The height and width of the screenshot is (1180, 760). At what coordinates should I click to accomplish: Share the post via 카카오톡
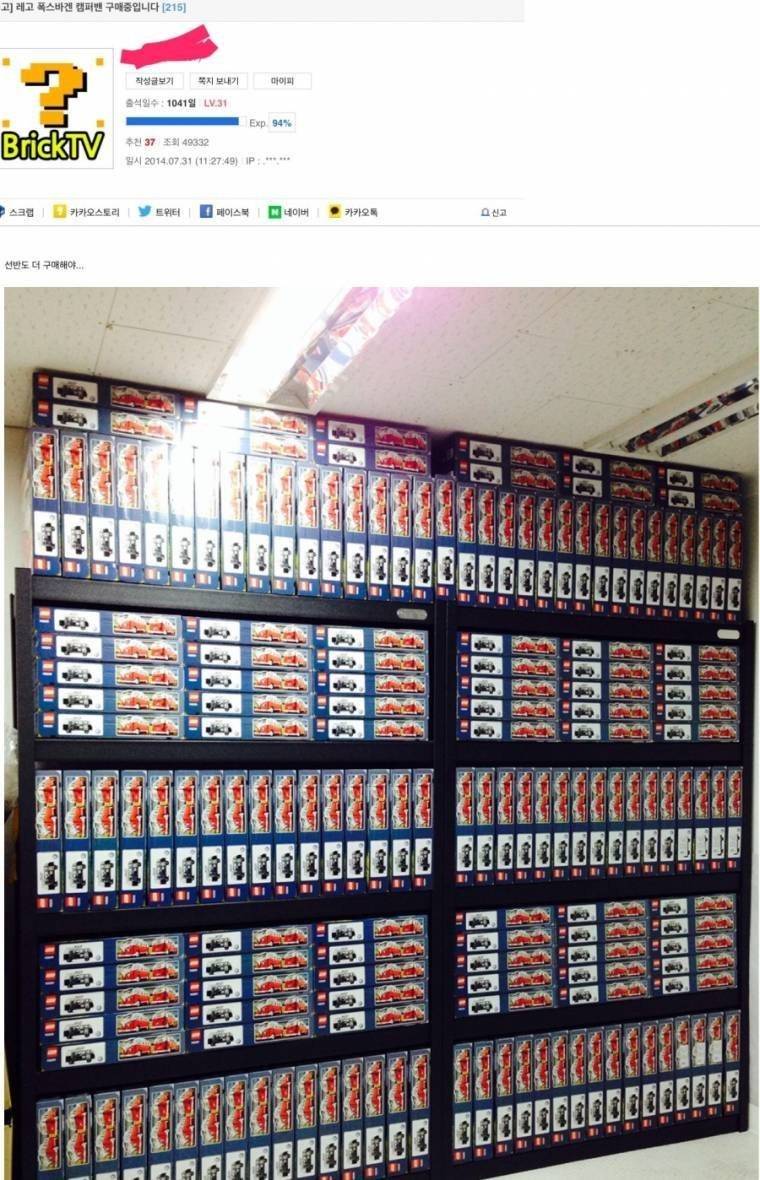point(354,212)
